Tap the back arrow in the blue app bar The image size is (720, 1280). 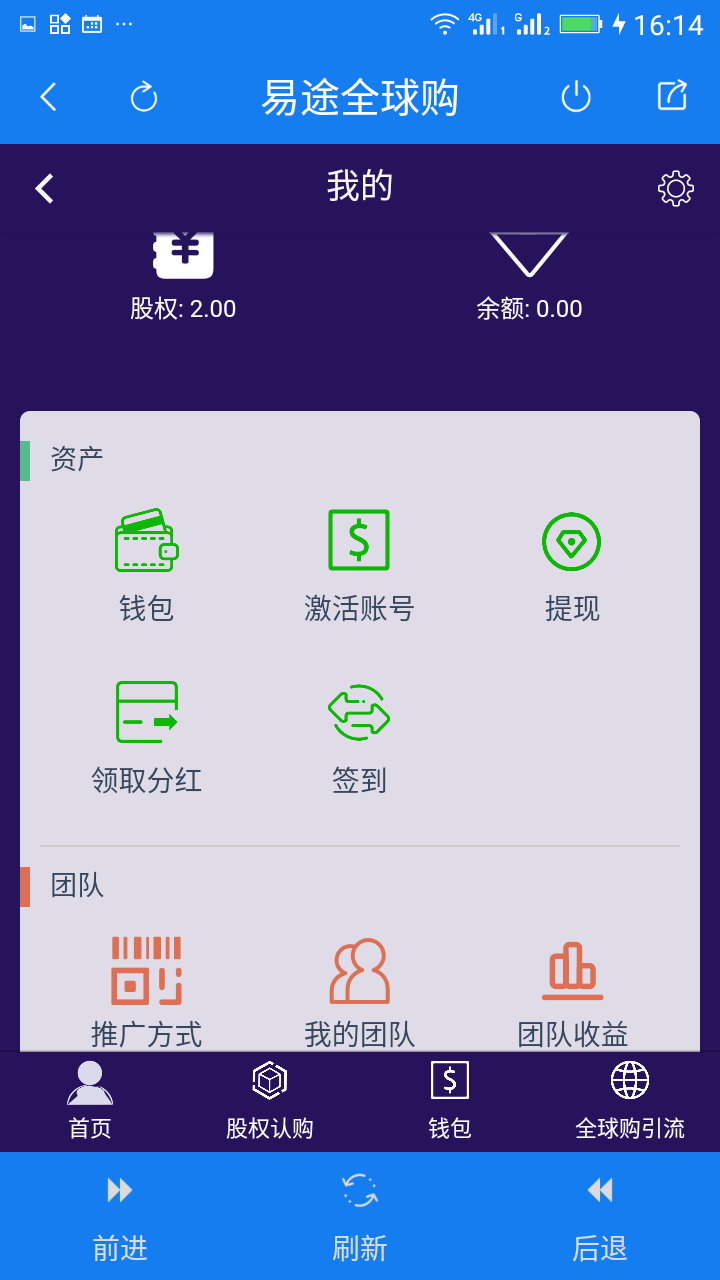coord(48,97)
